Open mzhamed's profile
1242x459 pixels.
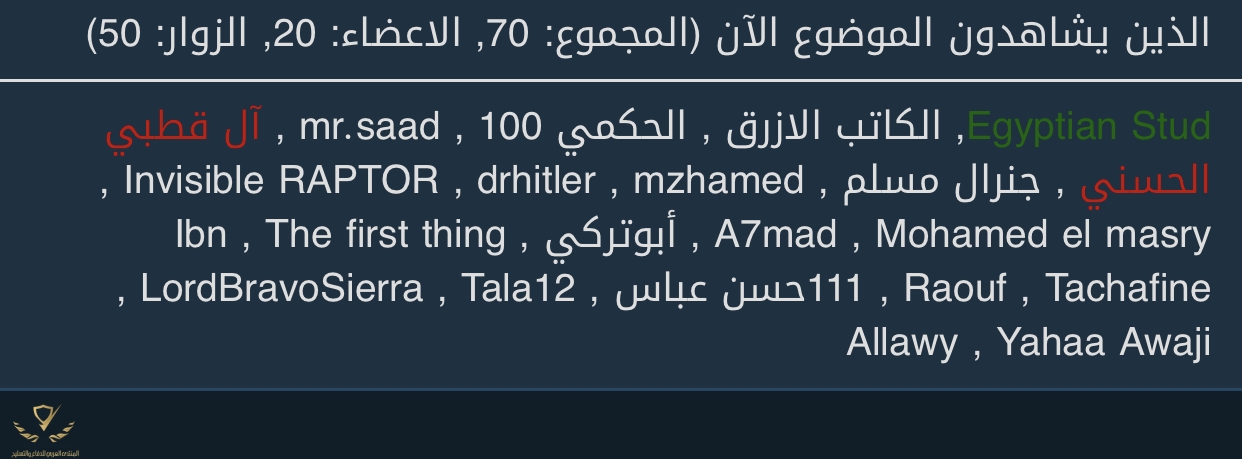[x=719, y=181]
